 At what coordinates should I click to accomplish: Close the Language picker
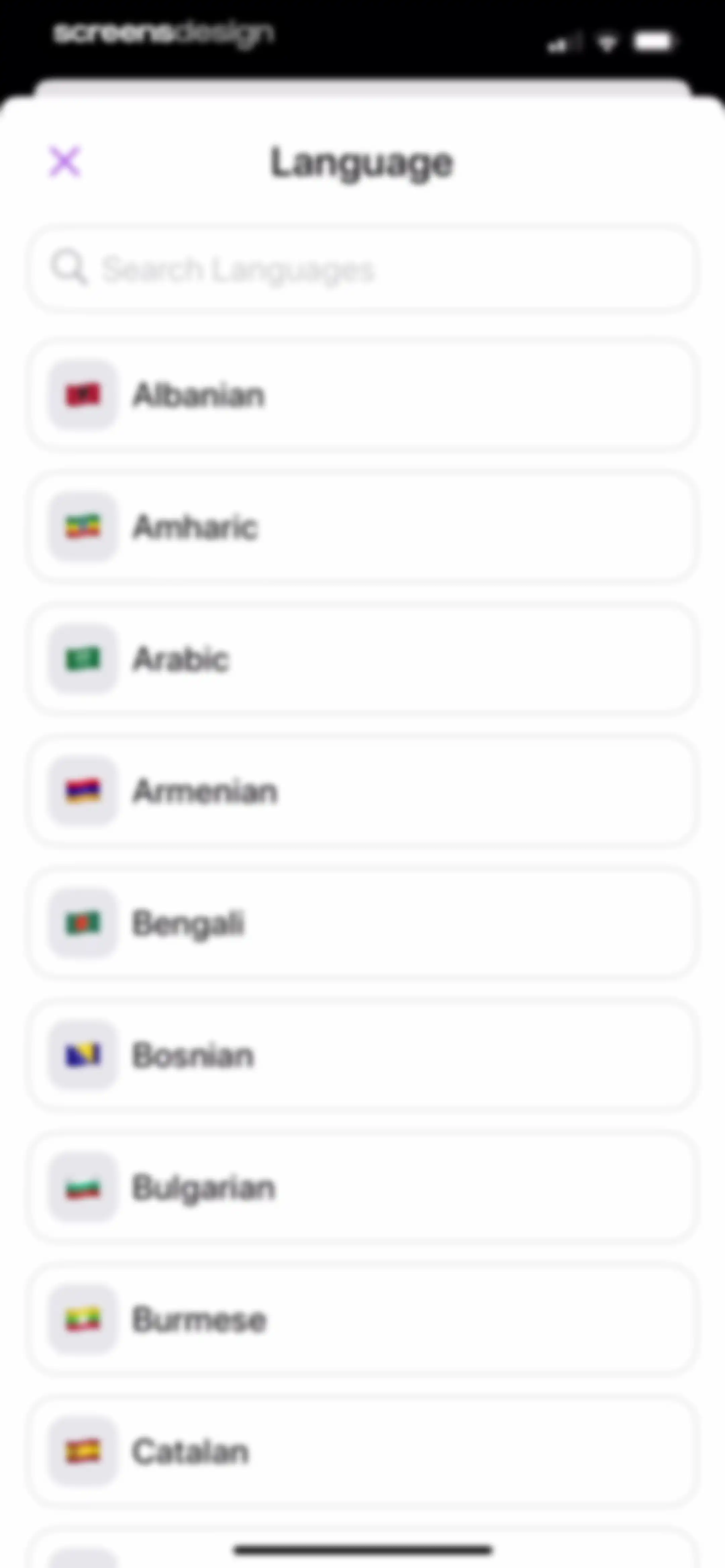pos(64,161)
